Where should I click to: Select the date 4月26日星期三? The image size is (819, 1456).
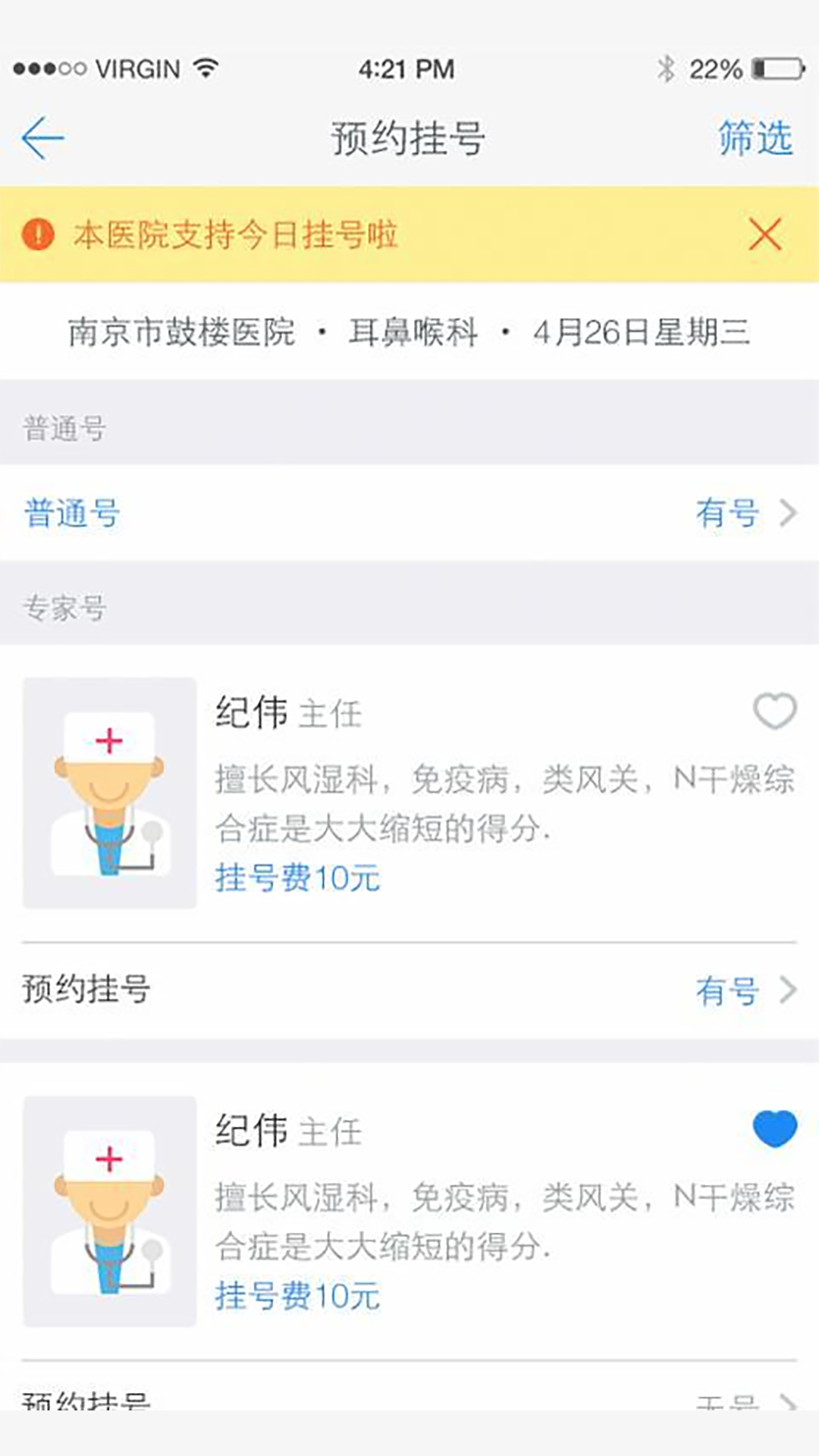tap(641, 331)
